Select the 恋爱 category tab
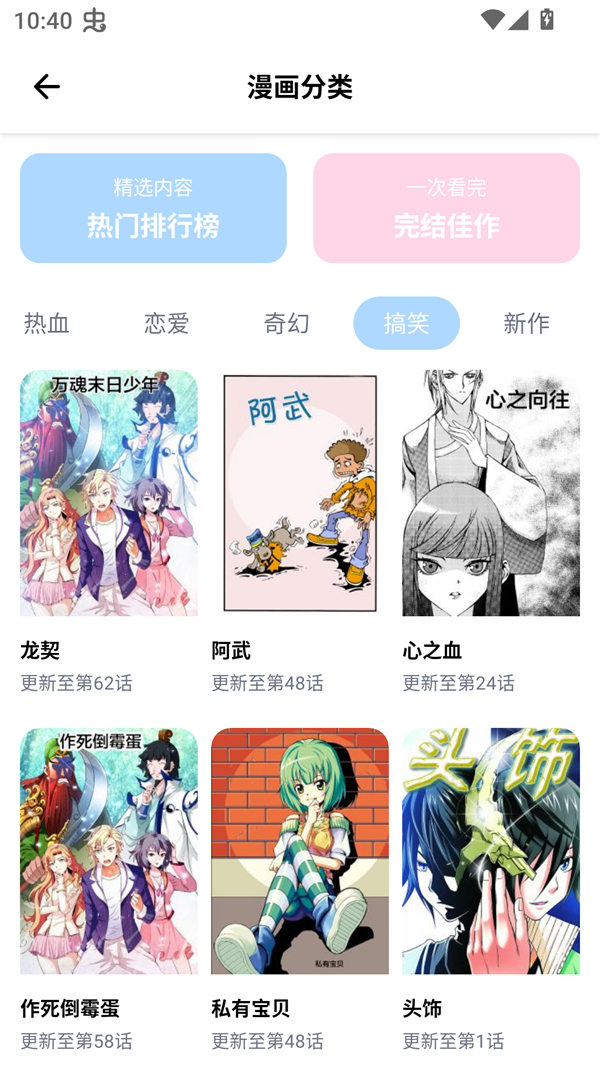The width and height of the screenshot is (600, 1066). [x=166, y=323]
